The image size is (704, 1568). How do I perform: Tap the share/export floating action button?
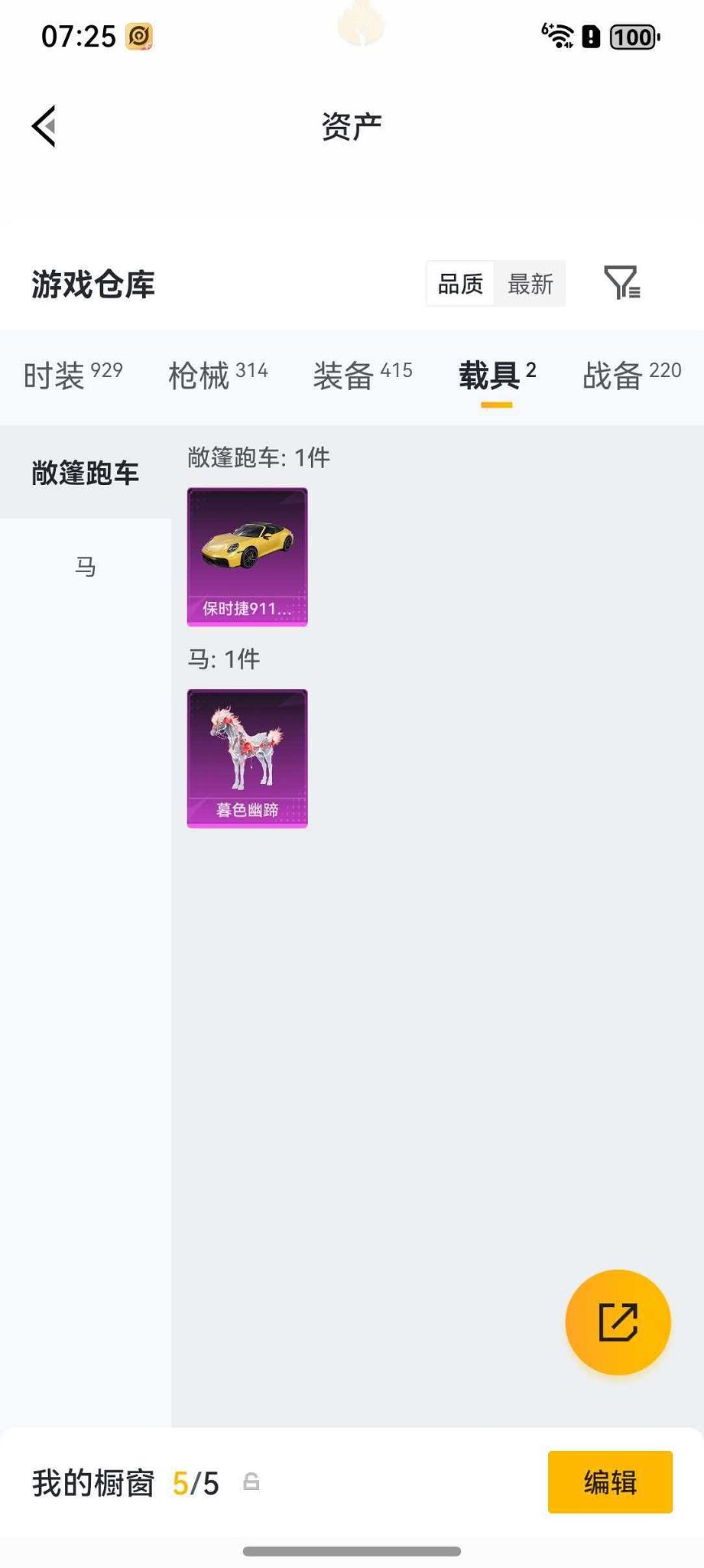618,1321
